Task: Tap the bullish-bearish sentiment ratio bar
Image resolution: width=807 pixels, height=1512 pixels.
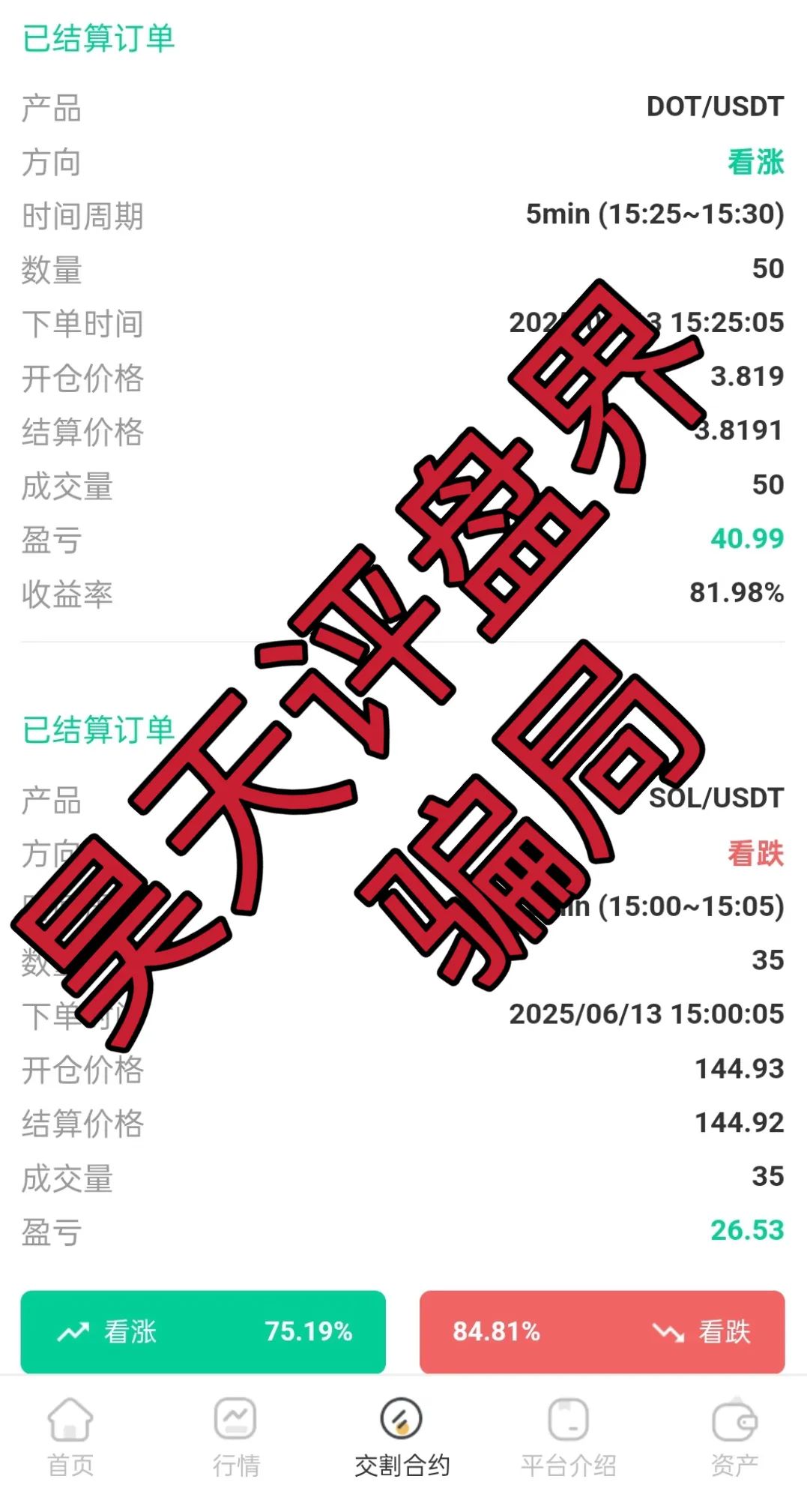Action: pos(403,1334)
